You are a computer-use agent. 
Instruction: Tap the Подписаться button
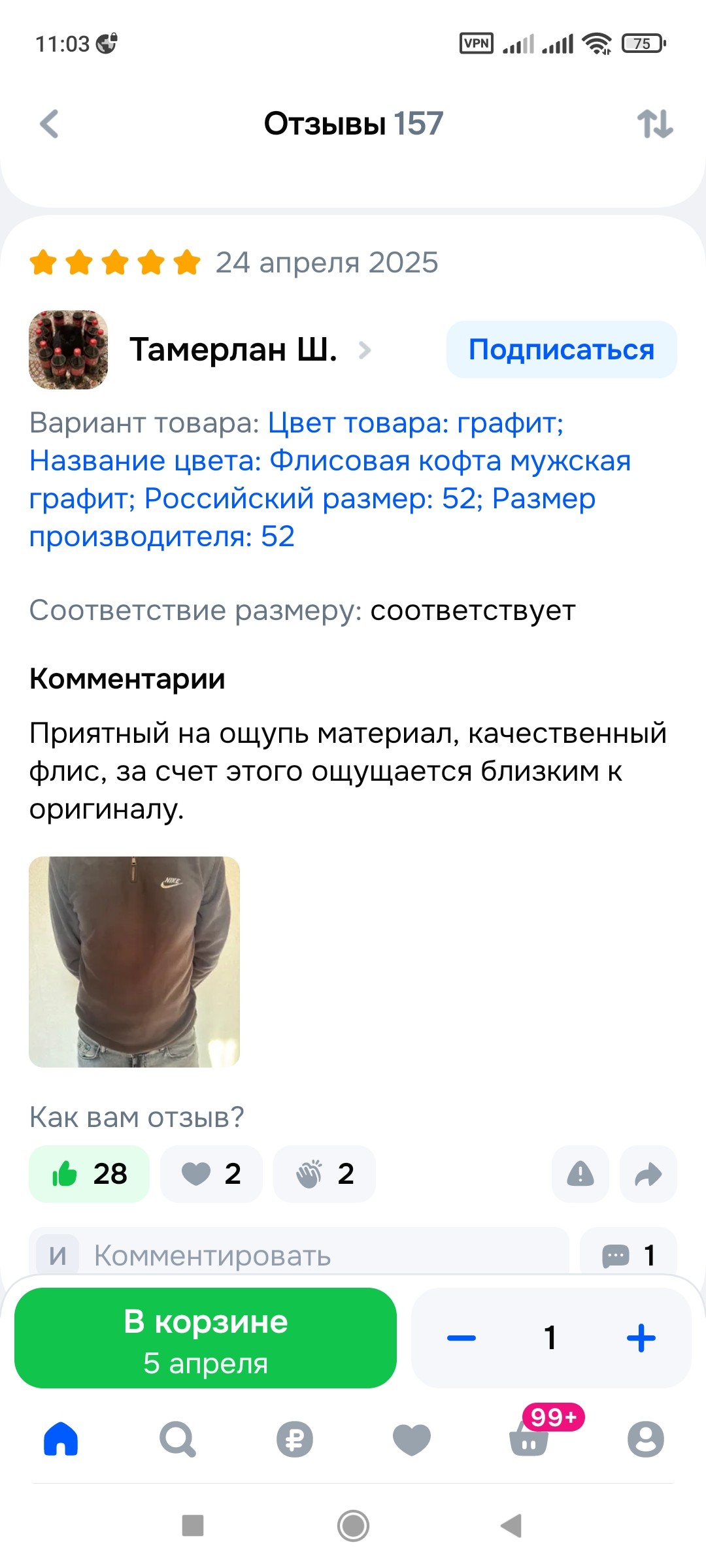click(x=561, y=350)
